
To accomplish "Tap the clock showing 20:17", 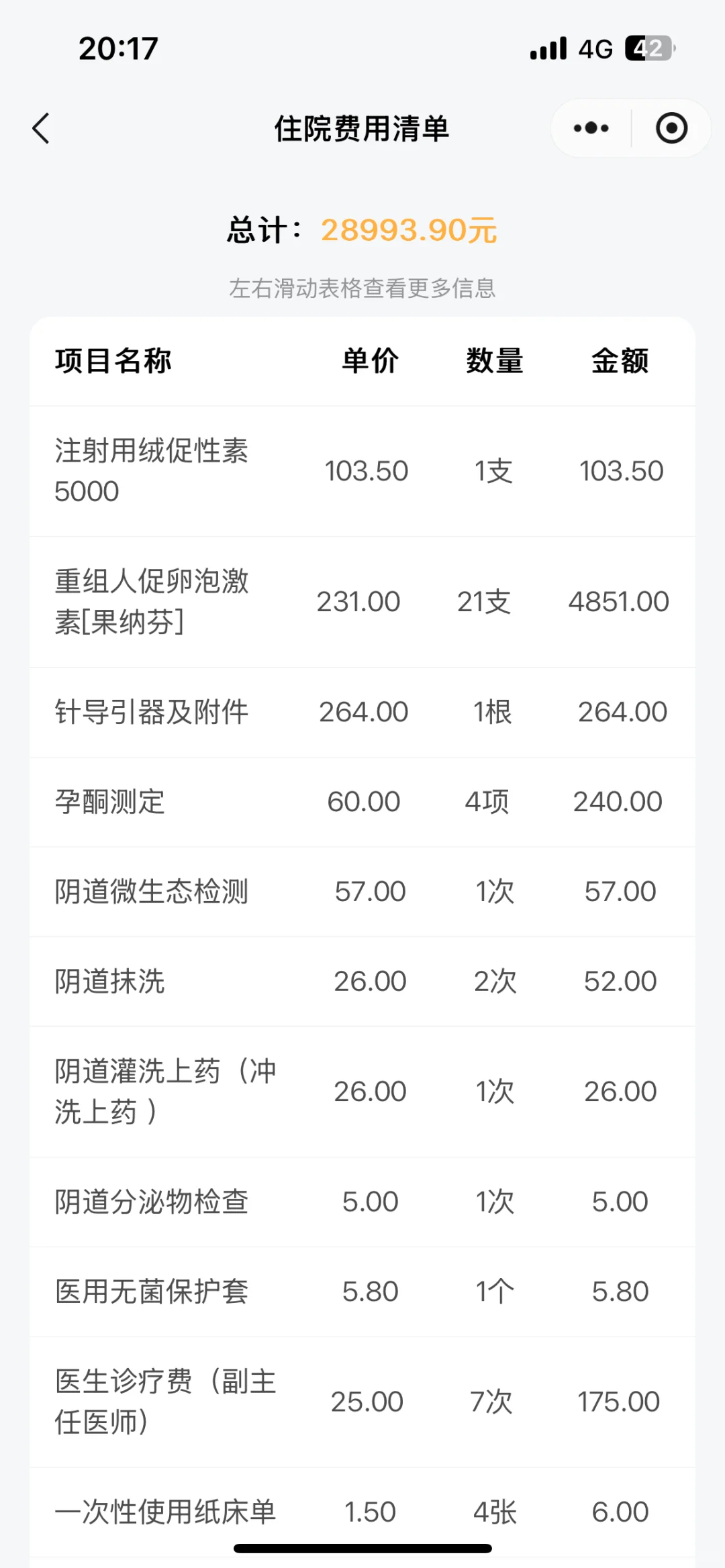I will (118, 48).
